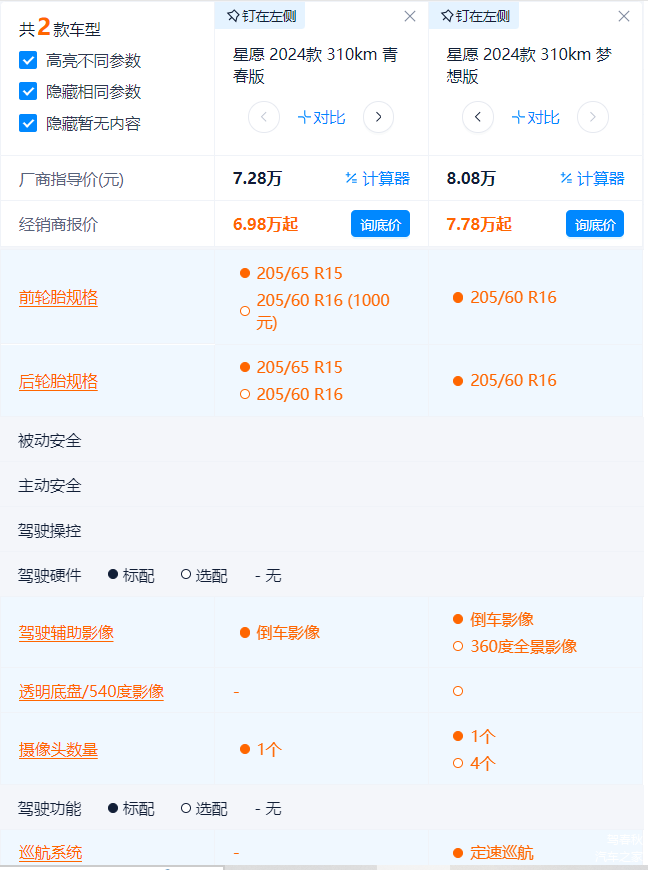Screen dimensions: 648x870
Task: Remove 梦想版 from comparison
Action: click(x=624, y=16)
